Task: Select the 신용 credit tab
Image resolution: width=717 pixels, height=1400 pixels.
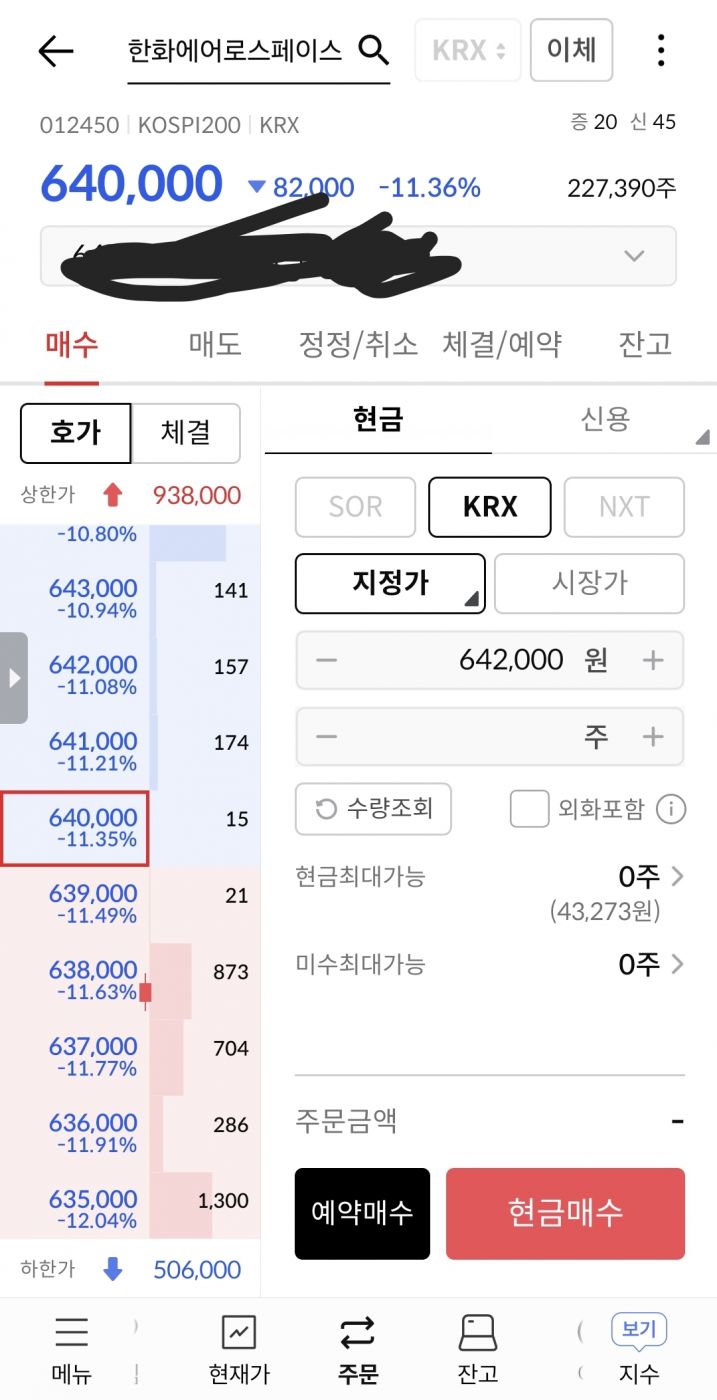Action: 605,419
